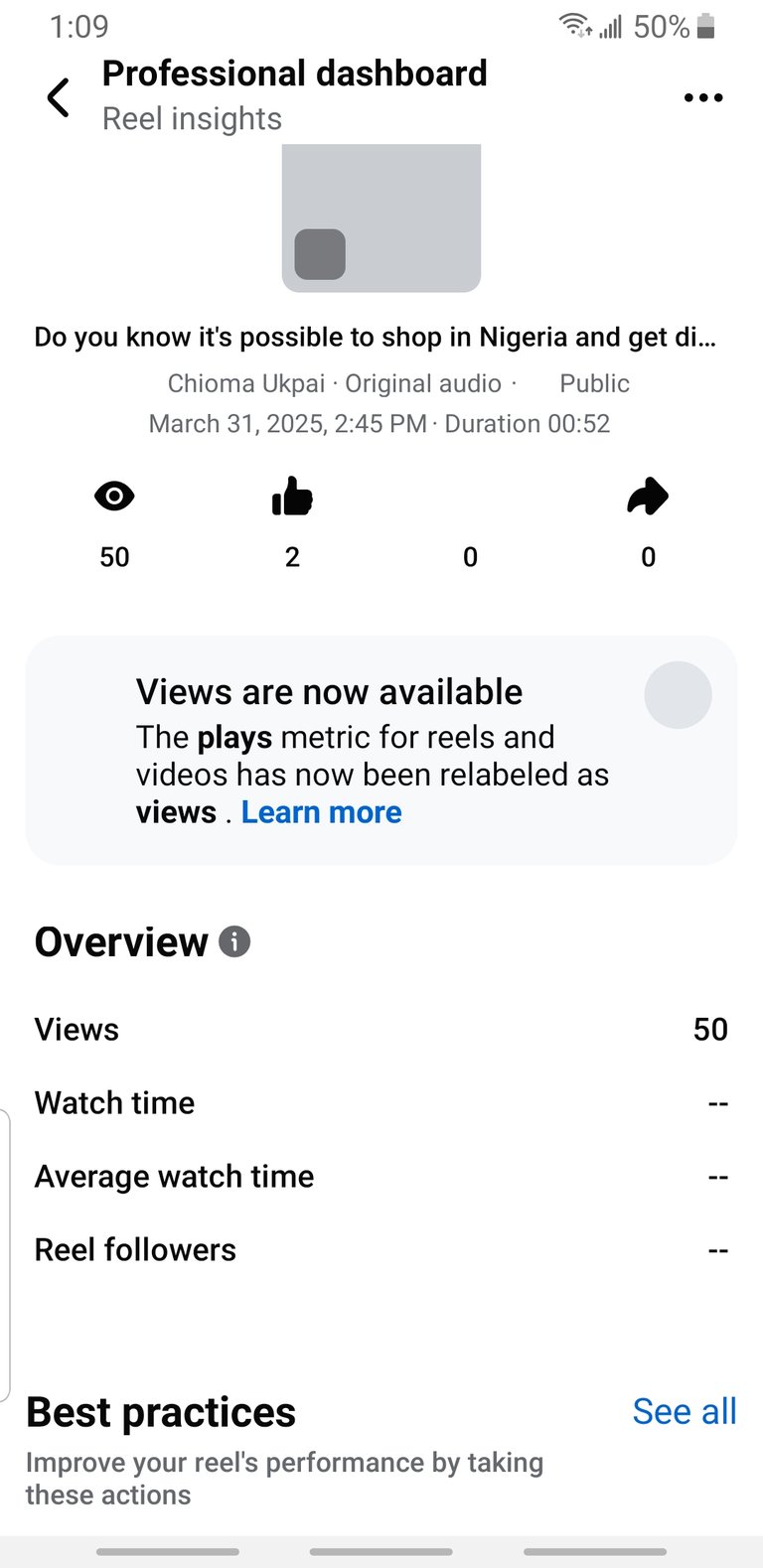The height and width of the screenshot is (1568, 763).
Task: Open the Overview info icon
Action: pos(234,941)
